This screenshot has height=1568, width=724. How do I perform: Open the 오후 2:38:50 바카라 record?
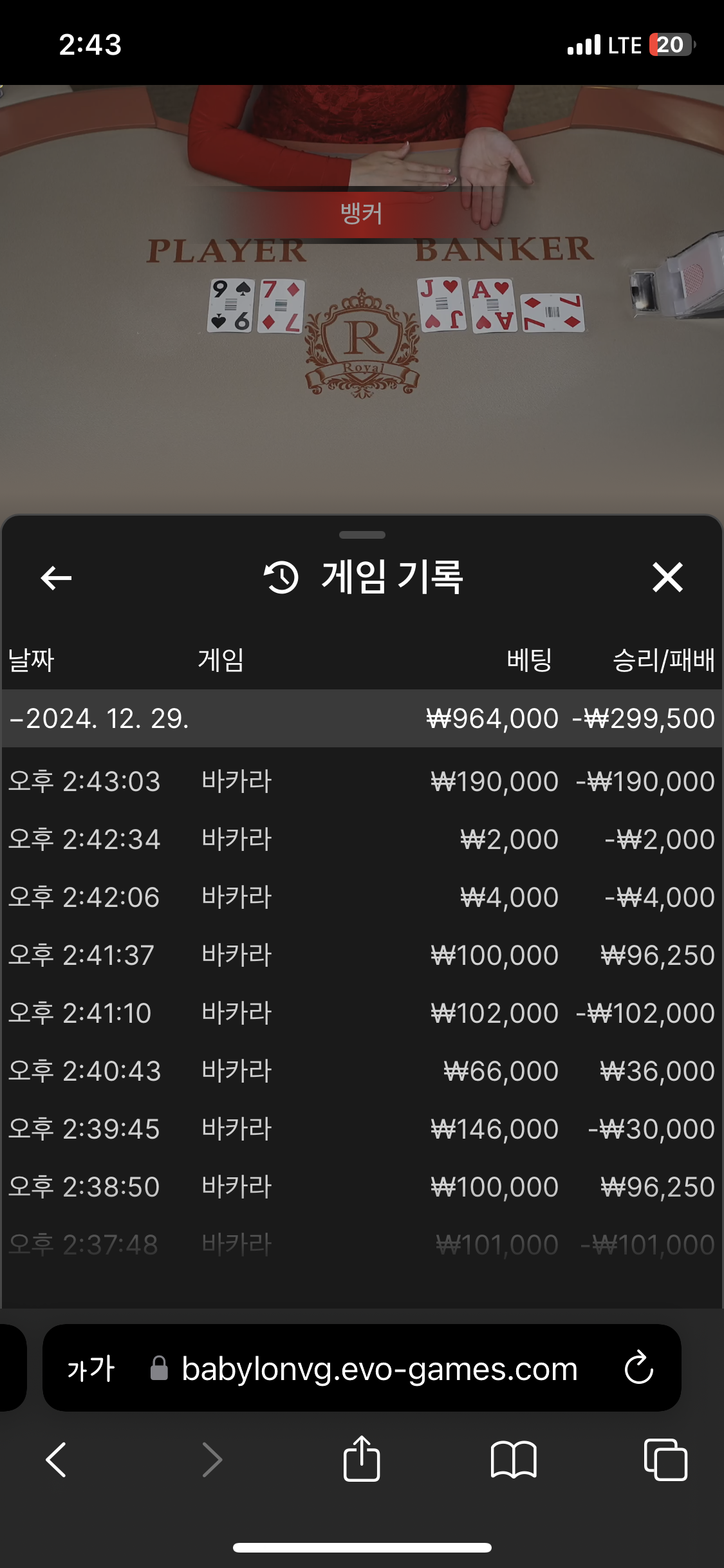click(x=360, y=1187)
